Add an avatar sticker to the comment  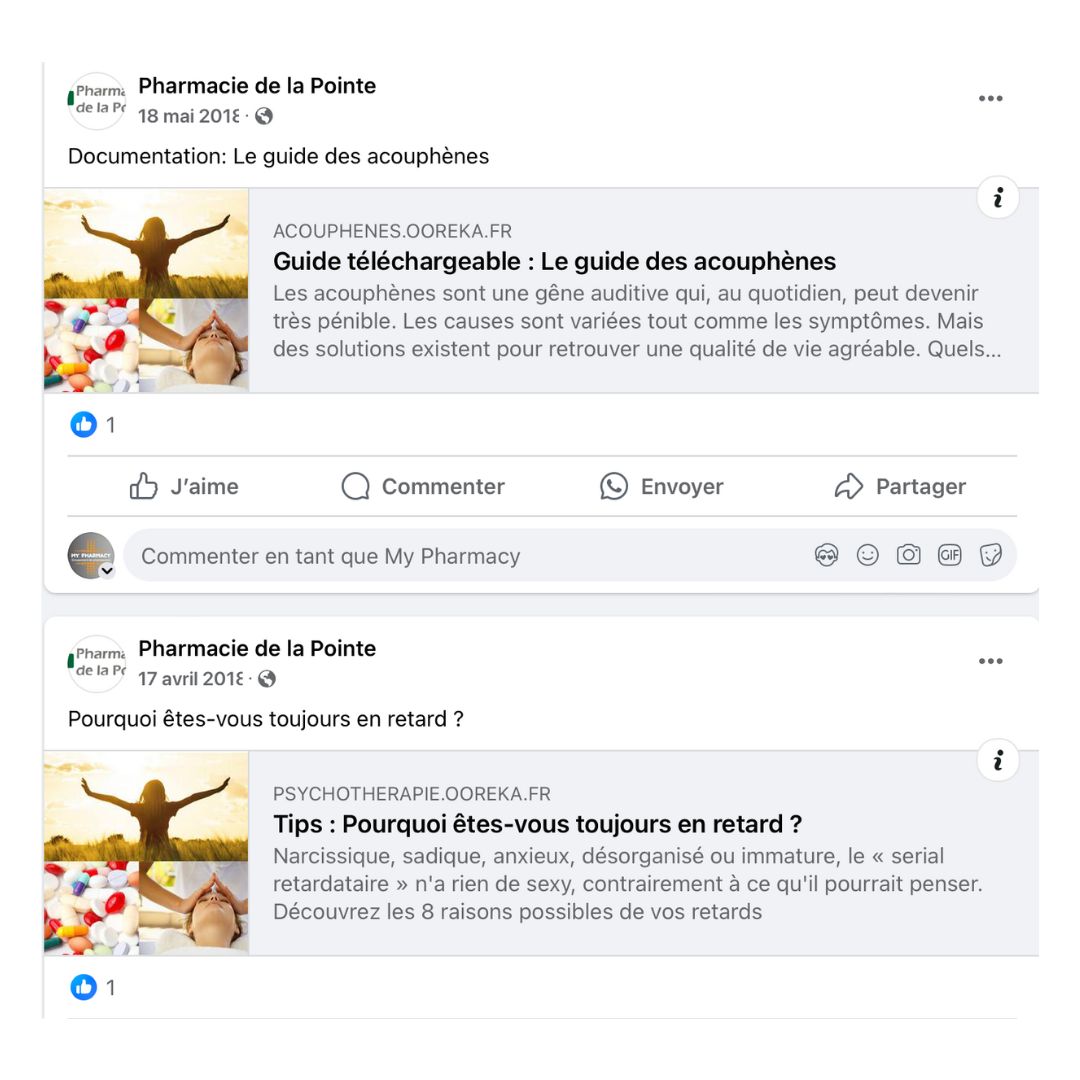coord(826,555)
